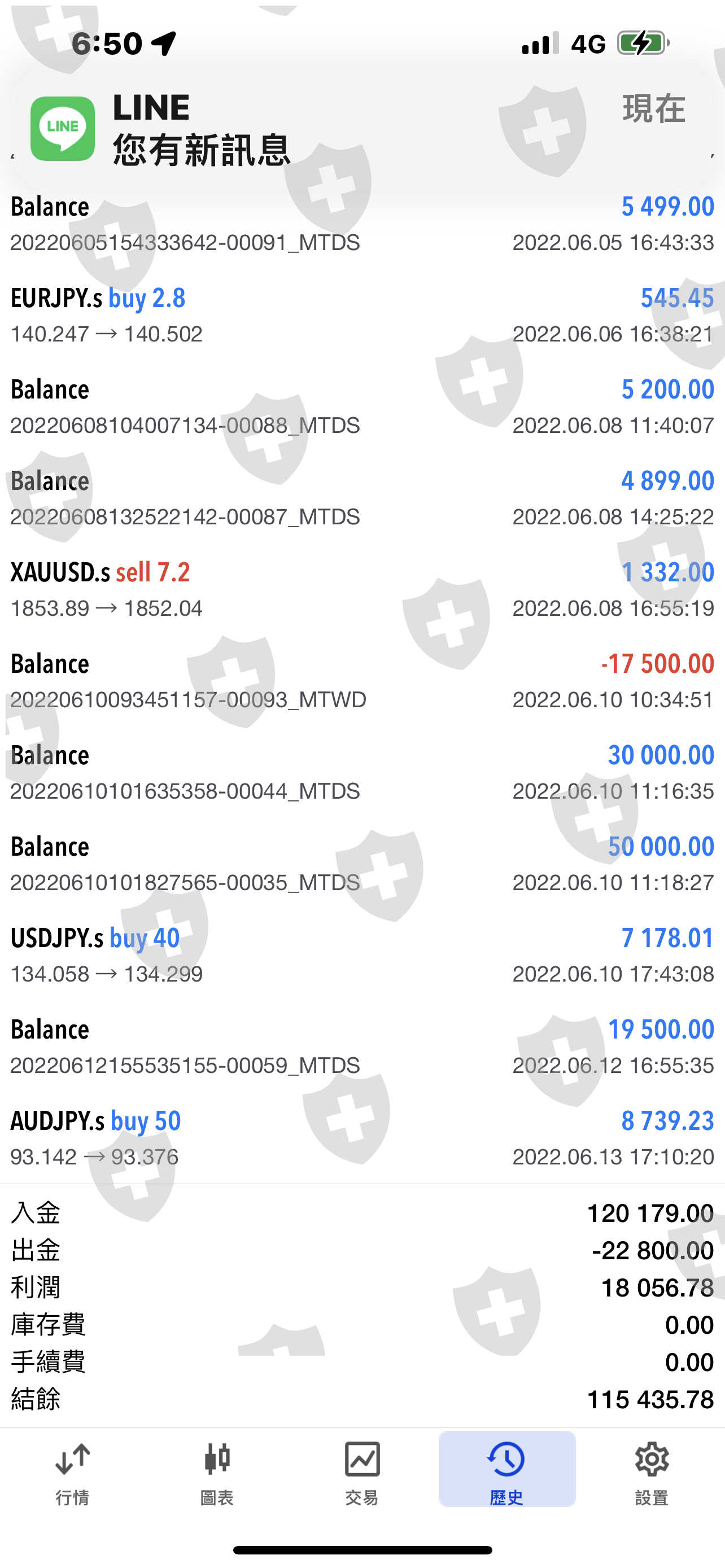The image size is (725, 1568).
Task: Tap the 4 899.00 Balance deposit entry
Action: tap(362, 498)
